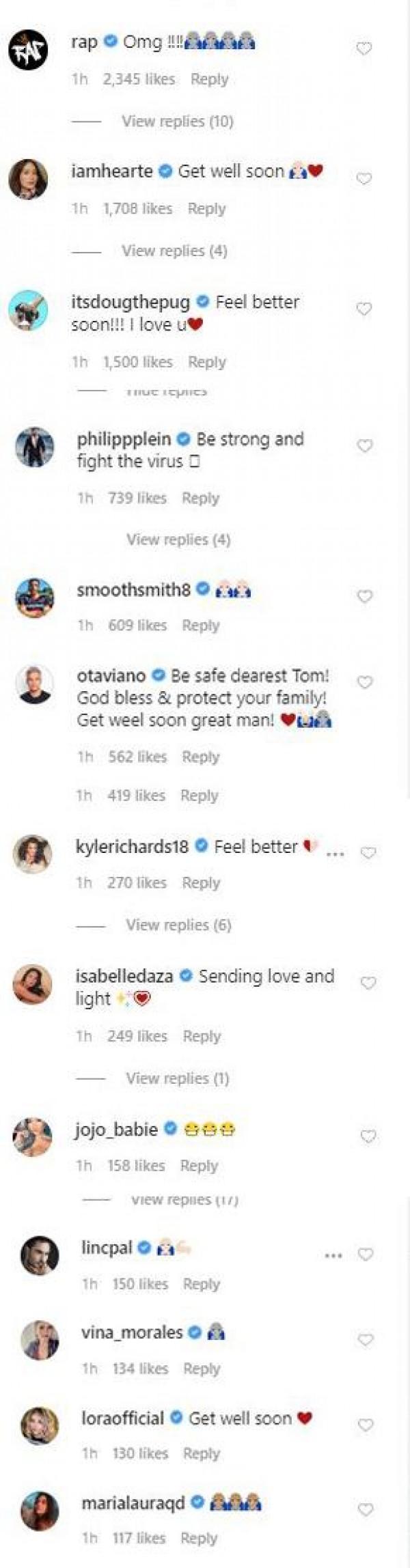Open more options on kylerichards18's comment
This screenshot has width=410, height=1568.
[x=335, y=854]
